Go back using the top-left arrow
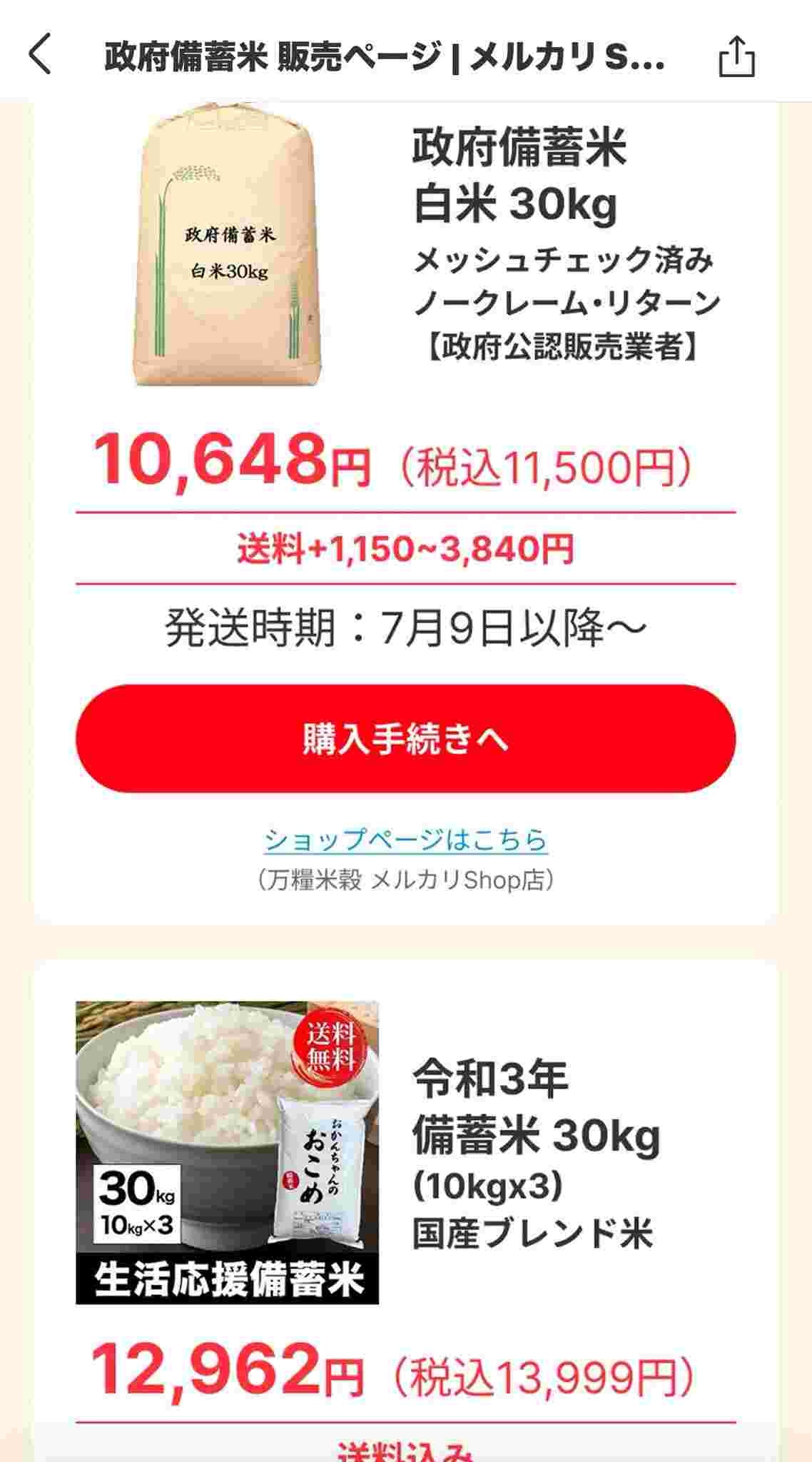Viewport: 812px width, 1462px height. 41,56
